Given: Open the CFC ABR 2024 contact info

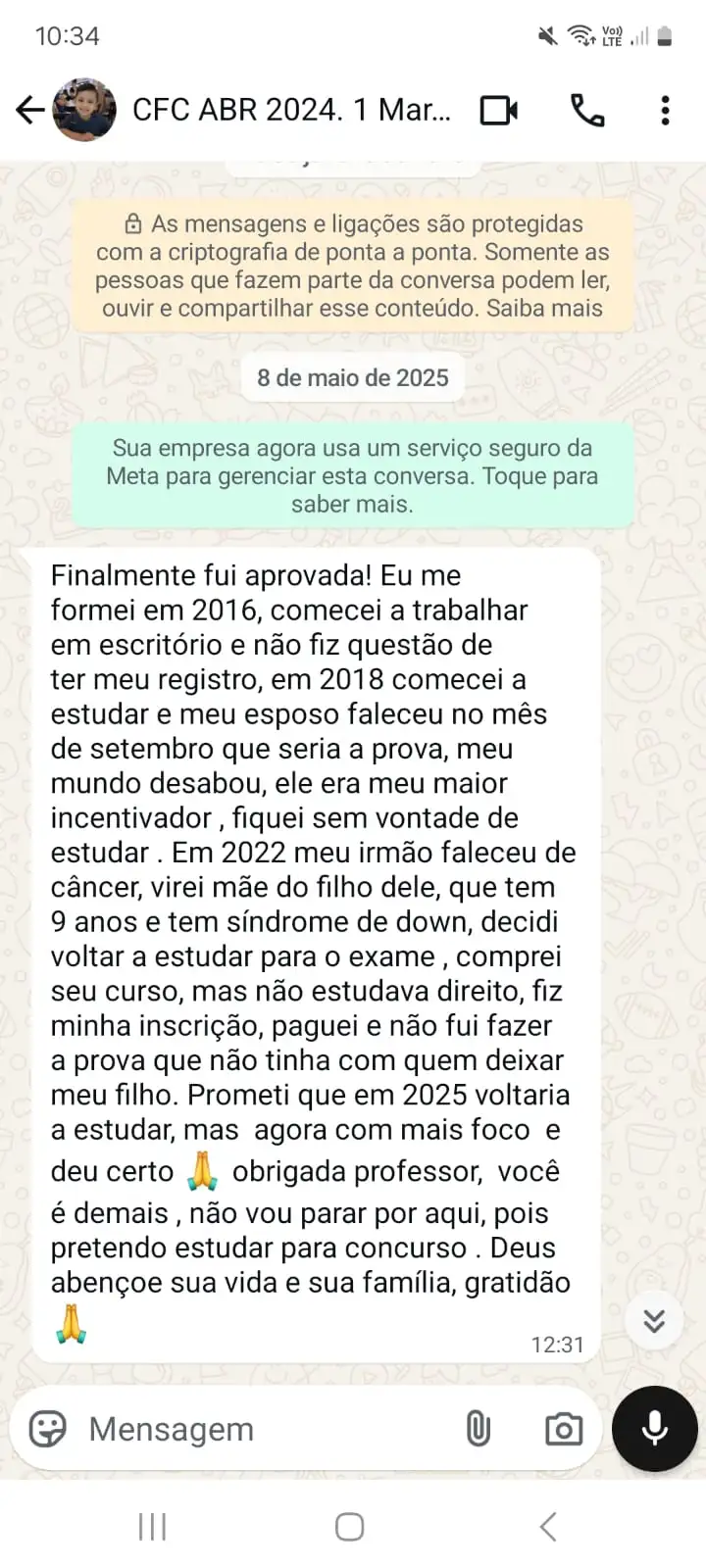Looking at the screenshot, I should click(291, 110).
